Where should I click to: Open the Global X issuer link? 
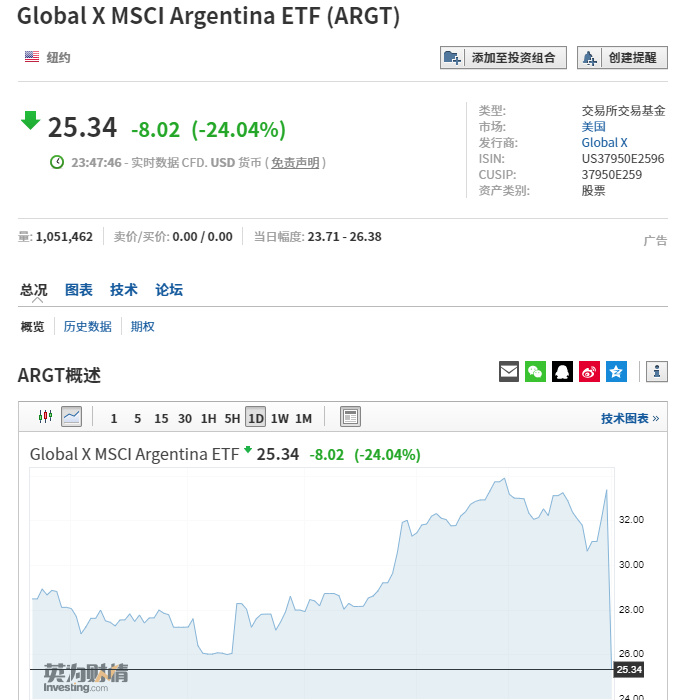pos(605,143)
